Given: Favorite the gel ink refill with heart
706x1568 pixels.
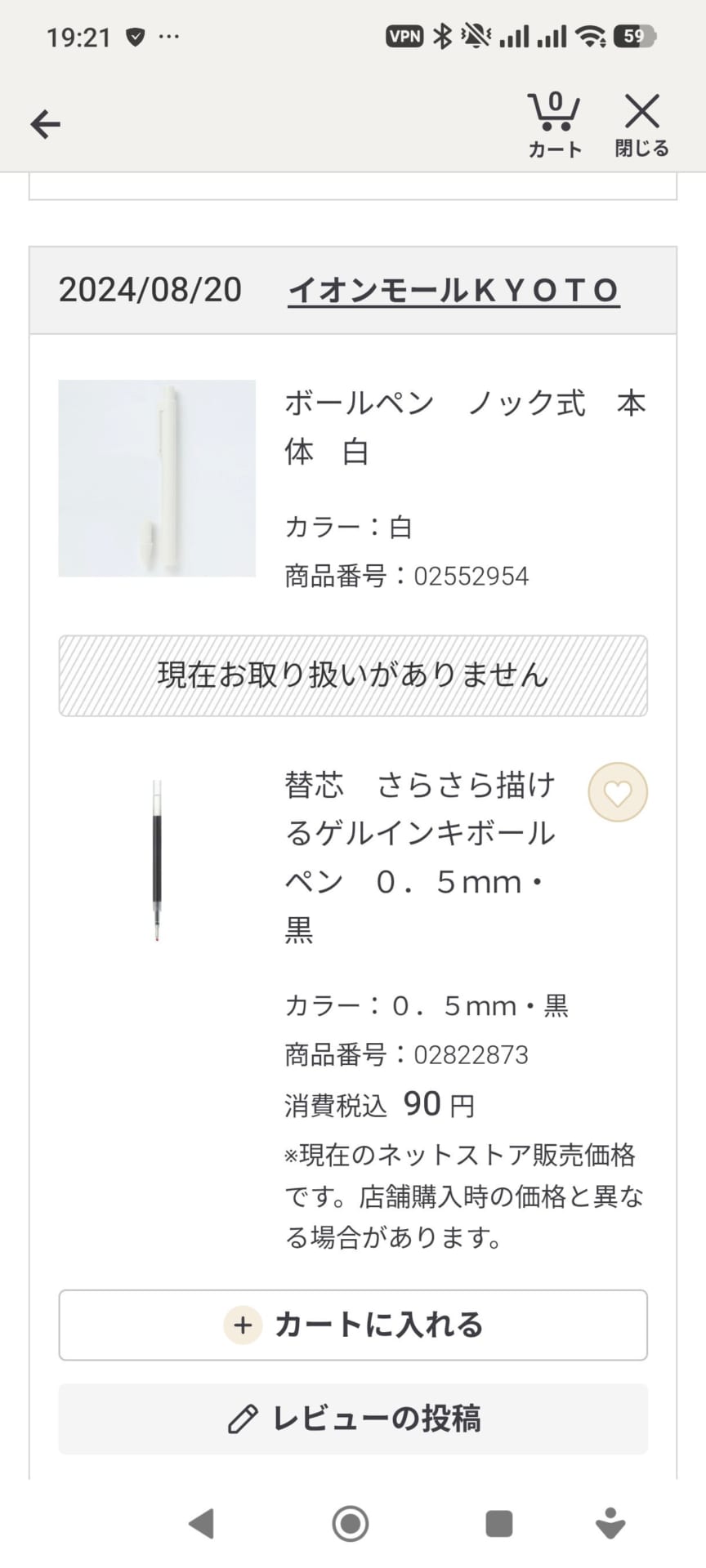Looking at the screenshot, I should (618, 793).
